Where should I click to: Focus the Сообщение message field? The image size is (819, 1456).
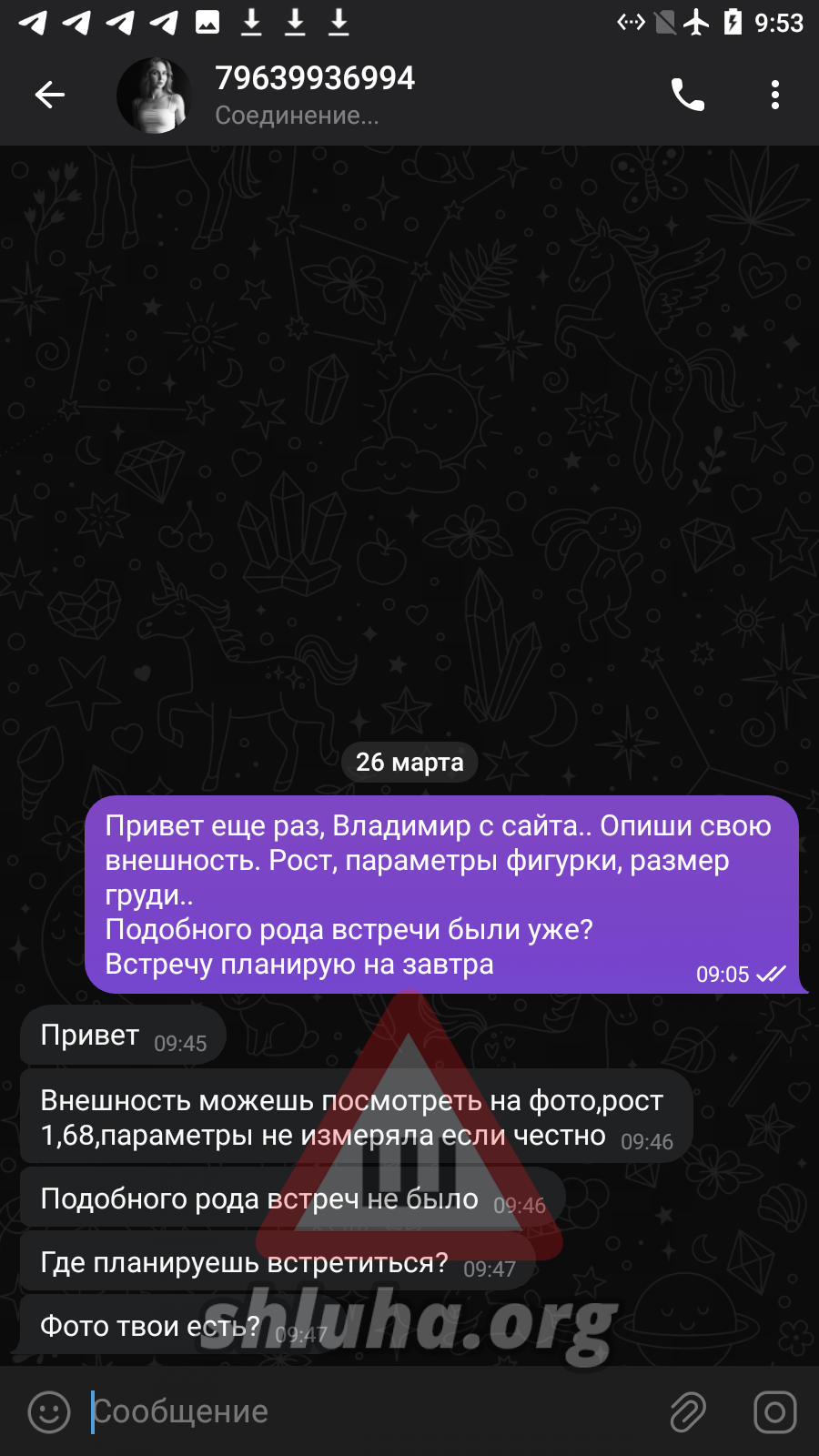(364, 1412)
